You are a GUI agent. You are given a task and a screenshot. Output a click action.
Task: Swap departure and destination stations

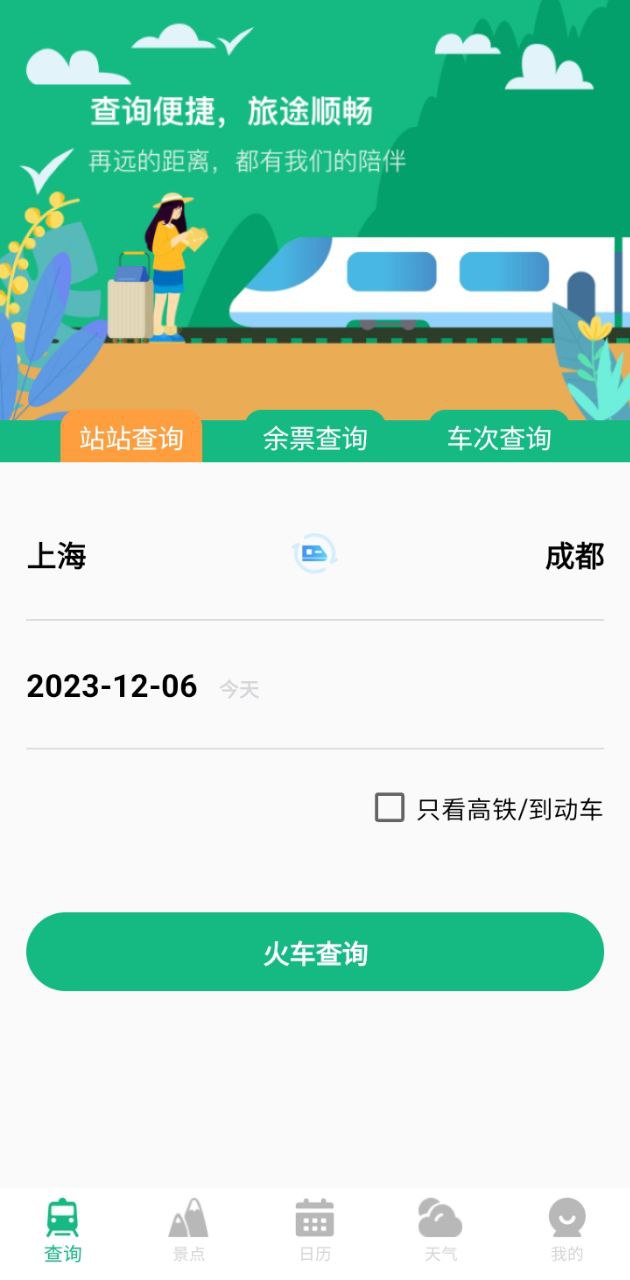click(x=315, y=553)
